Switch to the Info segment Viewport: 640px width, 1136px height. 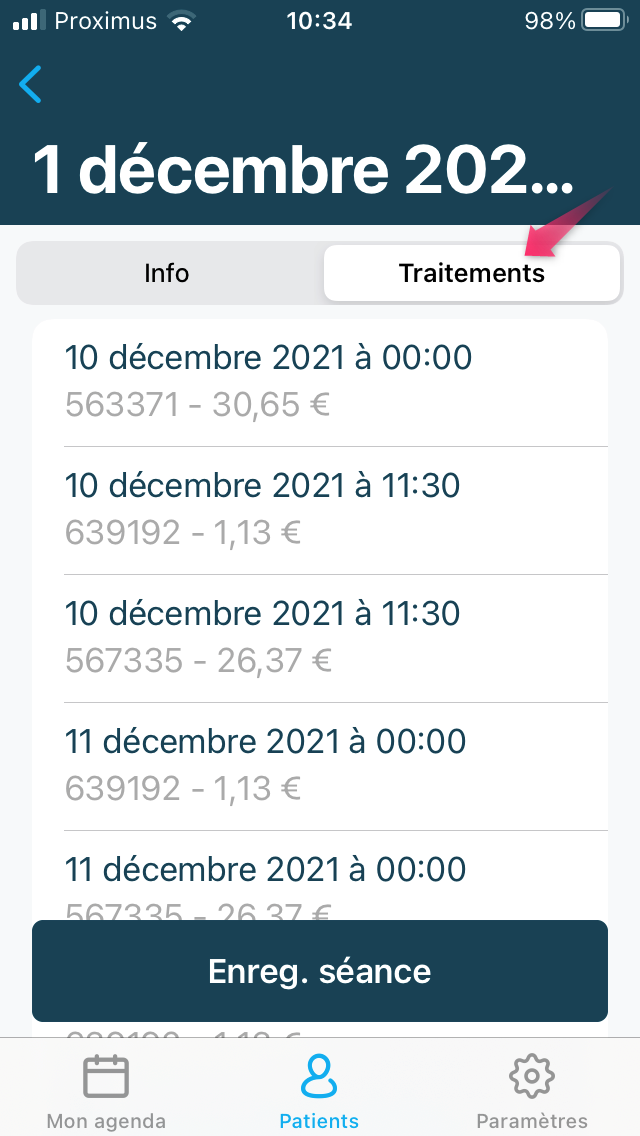pos(167,273)
